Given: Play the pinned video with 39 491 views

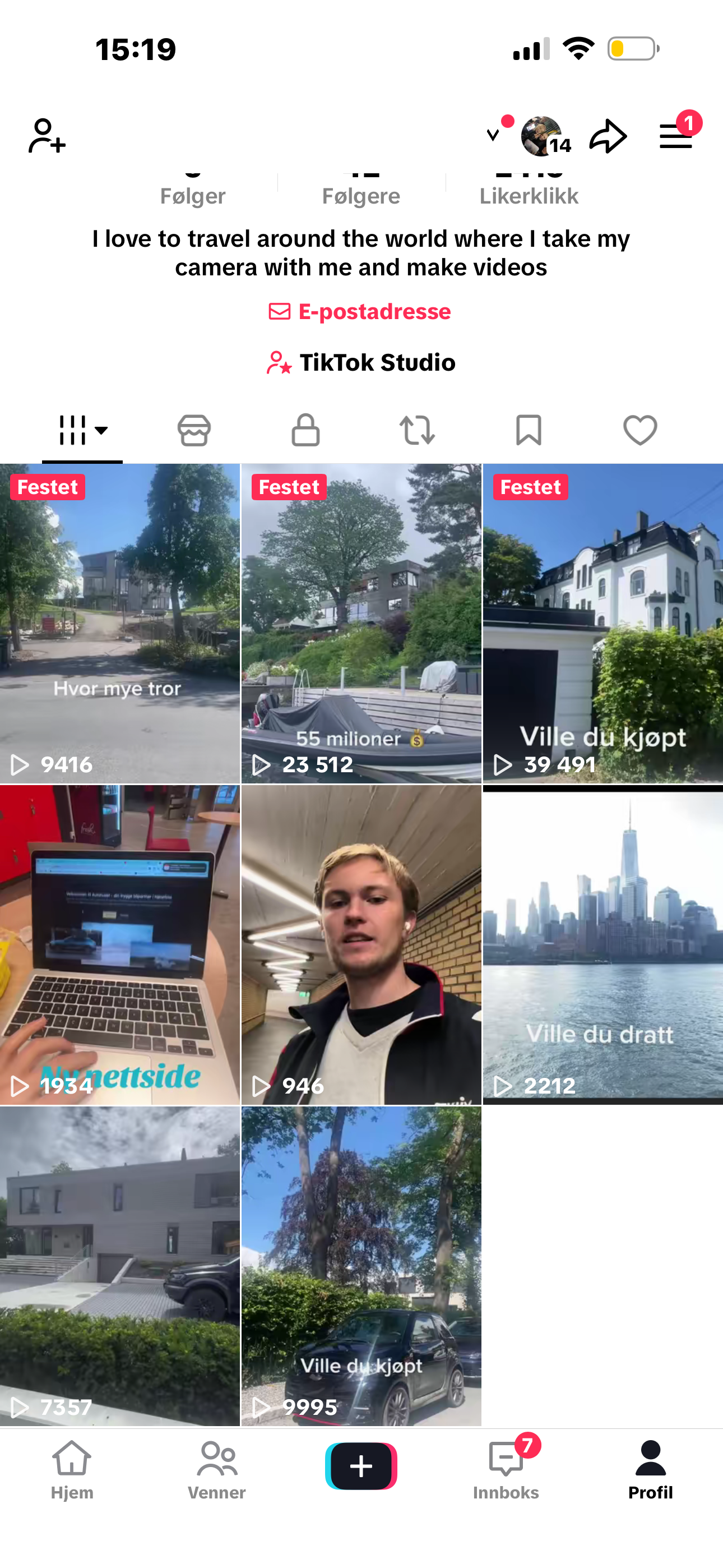Looking at the screenshot, I should click(602, 623).
